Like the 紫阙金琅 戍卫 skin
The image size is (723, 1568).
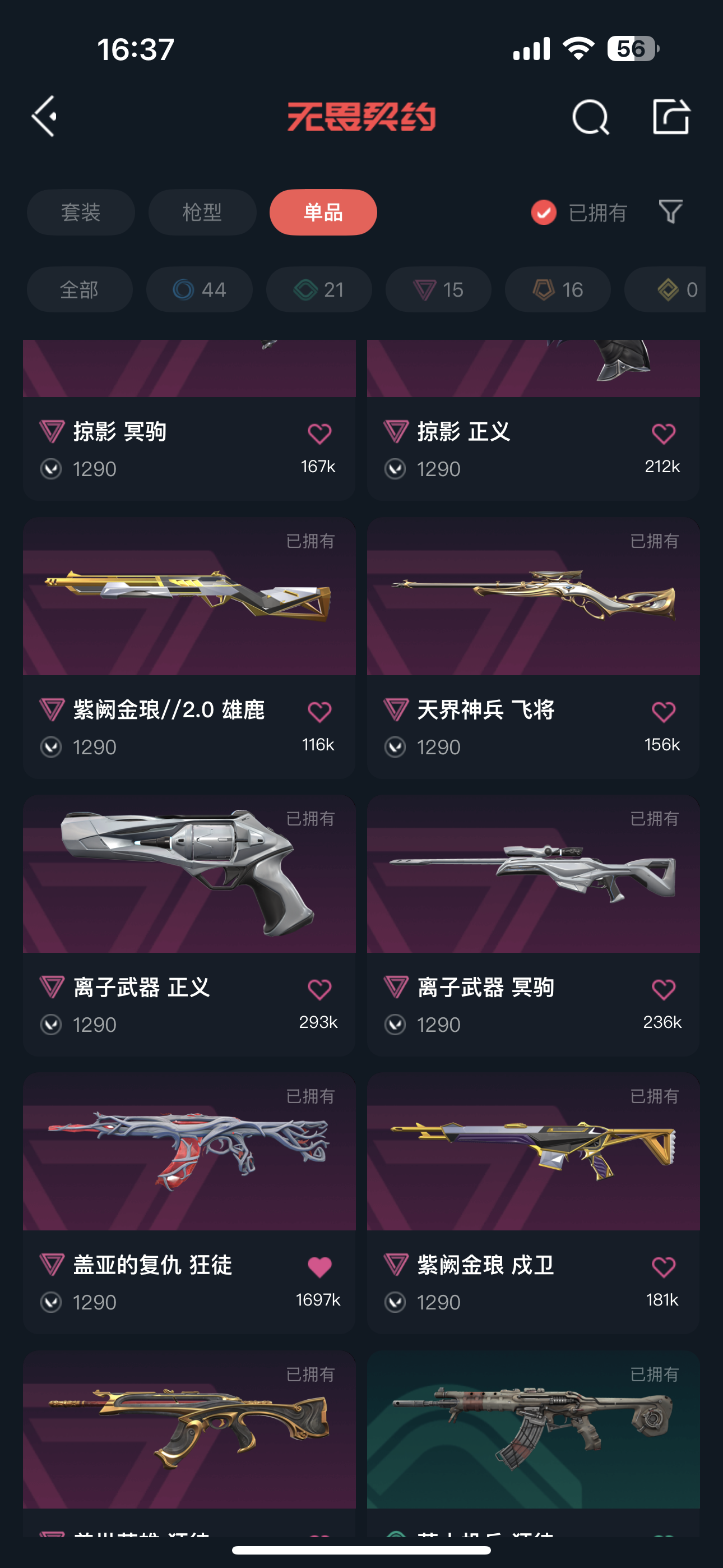664,1267
